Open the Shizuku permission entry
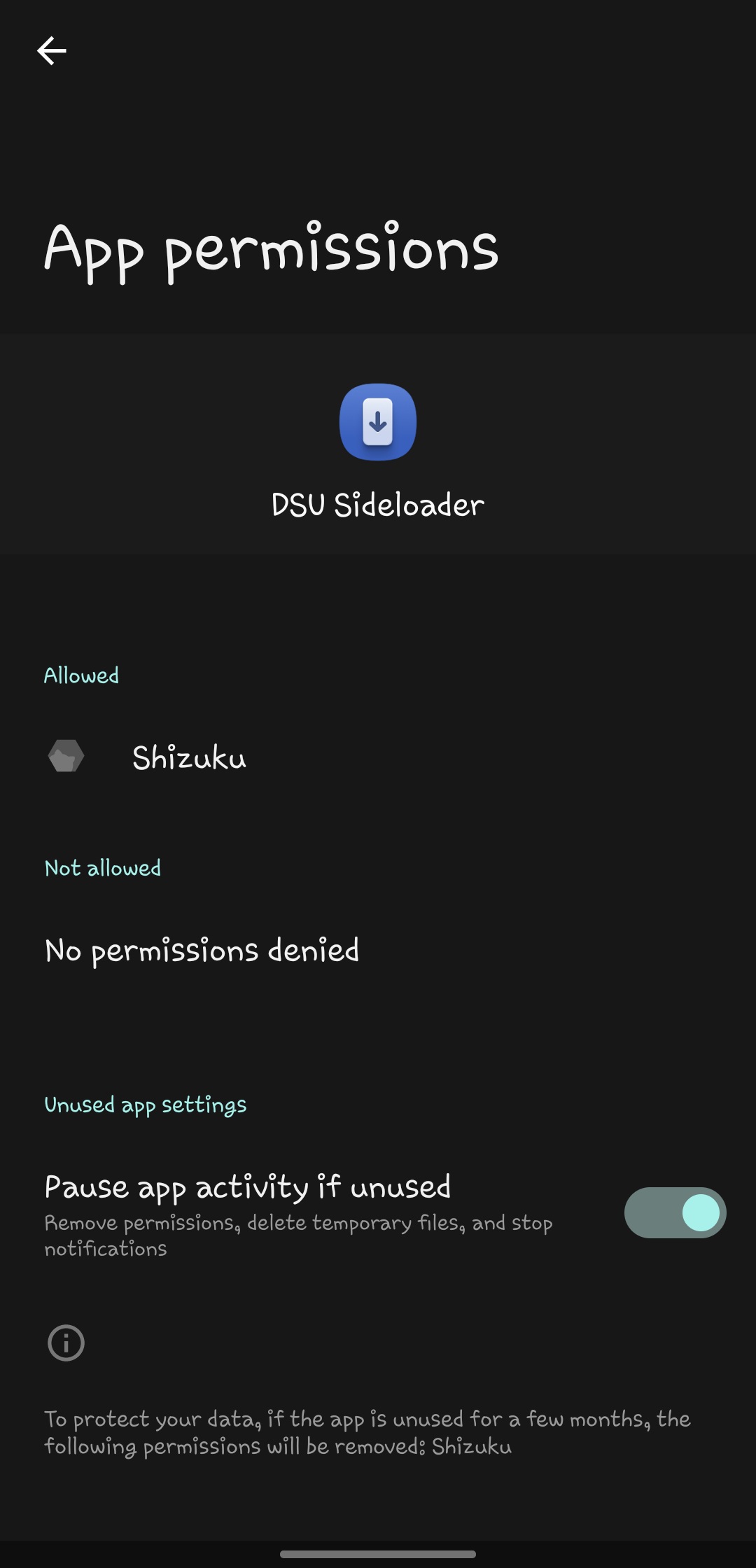The width and height of the screenshot is (756, 1568). (189, 756)
